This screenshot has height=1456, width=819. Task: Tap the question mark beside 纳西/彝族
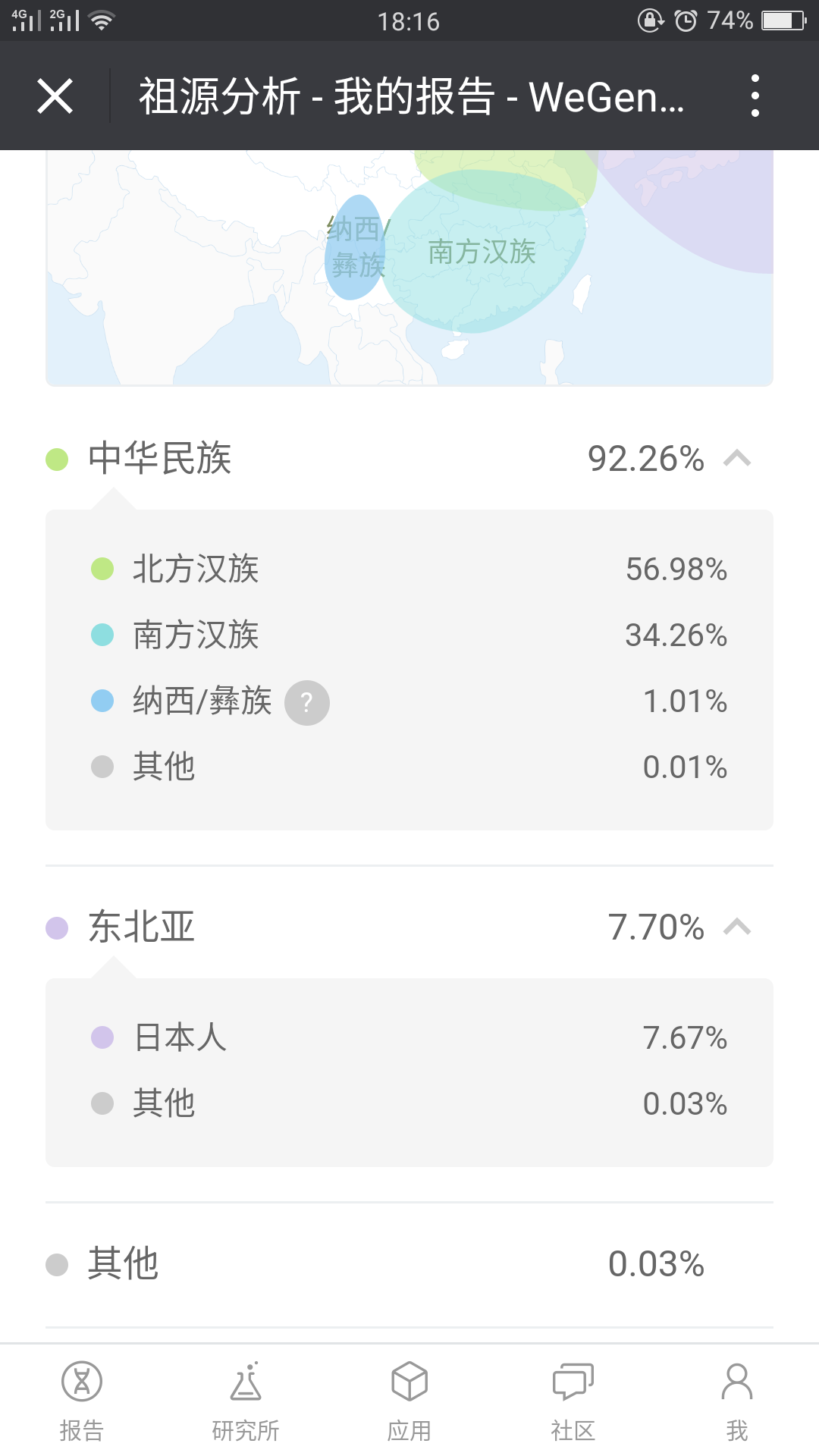coord(306,703)
